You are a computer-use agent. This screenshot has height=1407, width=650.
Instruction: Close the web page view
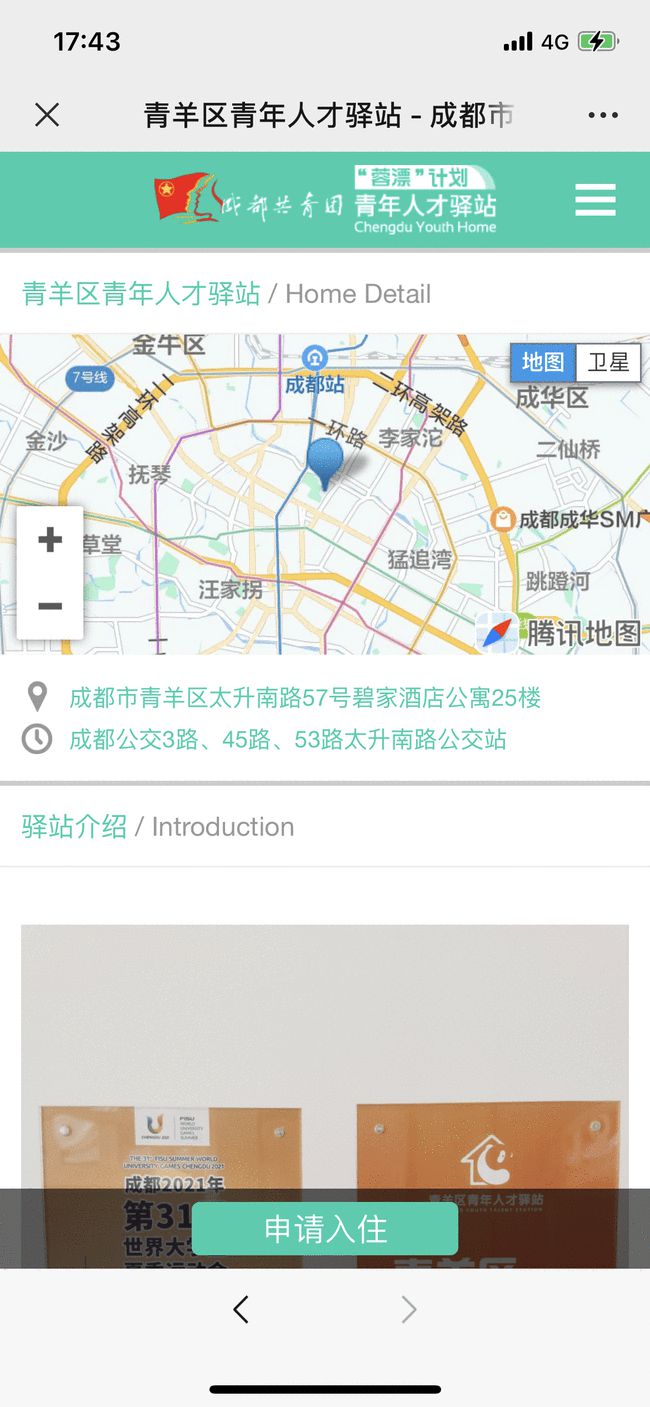click(x=47, y=115)
